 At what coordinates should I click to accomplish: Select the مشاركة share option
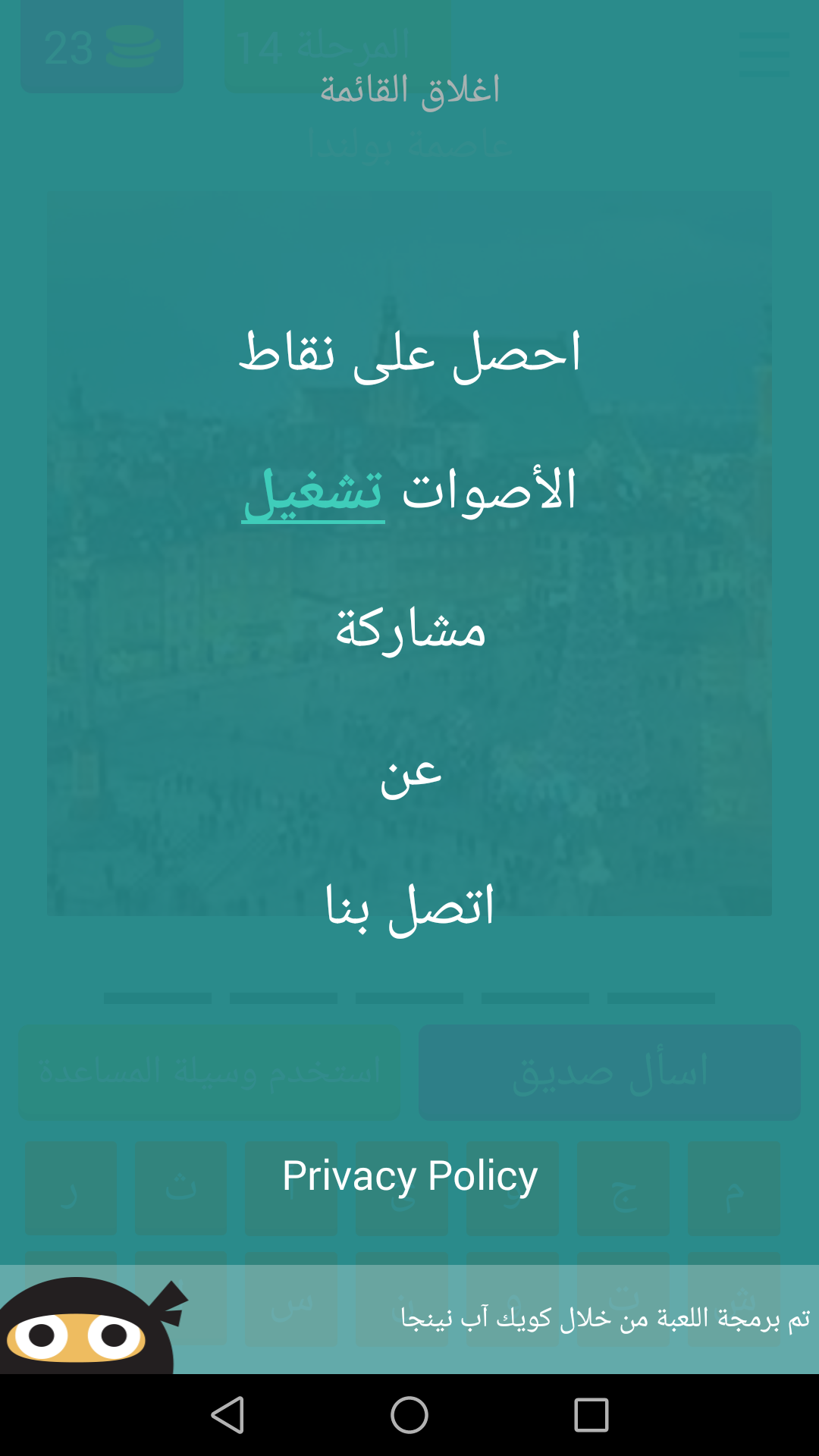pyautogui.click(x=409, y=629)
